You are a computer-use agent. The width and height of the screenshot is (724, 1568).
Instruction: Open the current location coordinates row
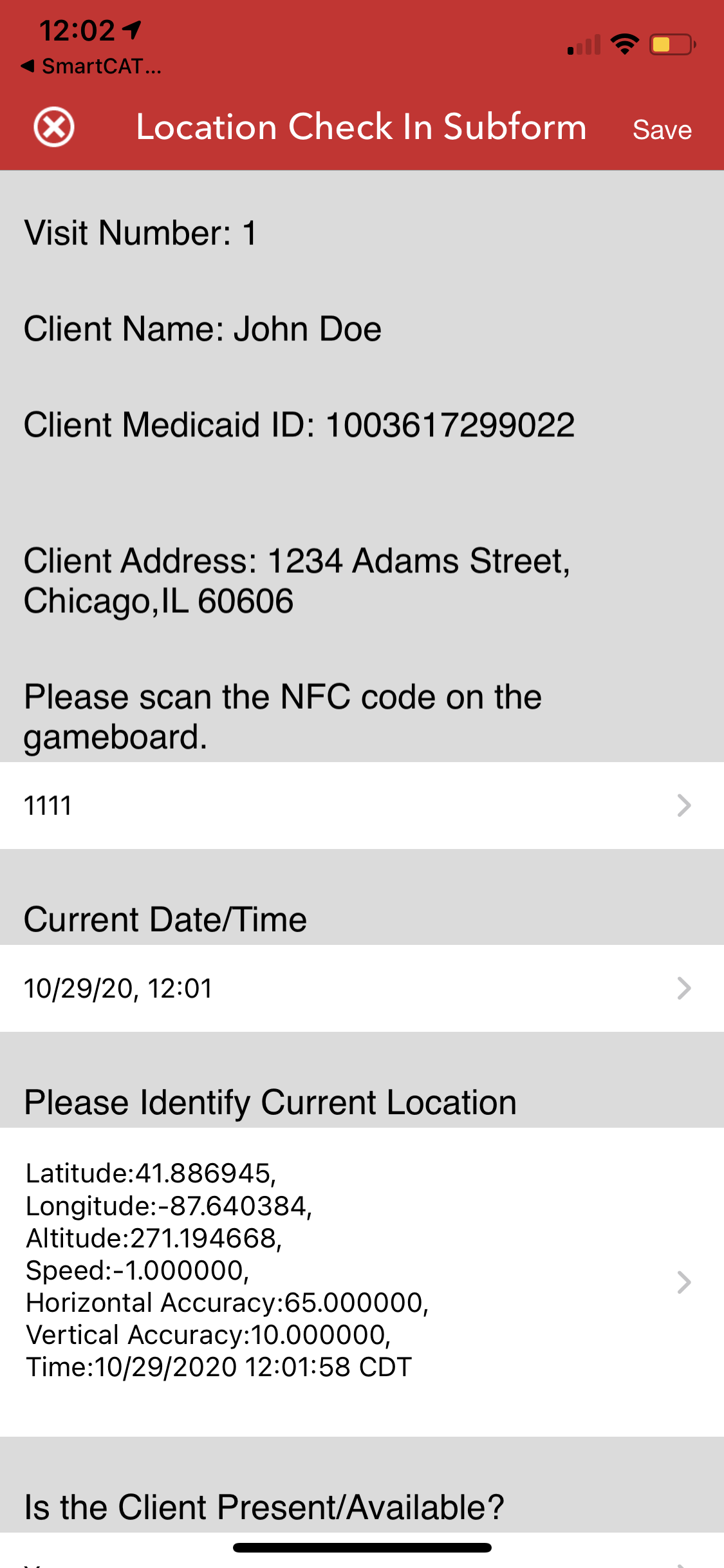(x=360, y=1281)
